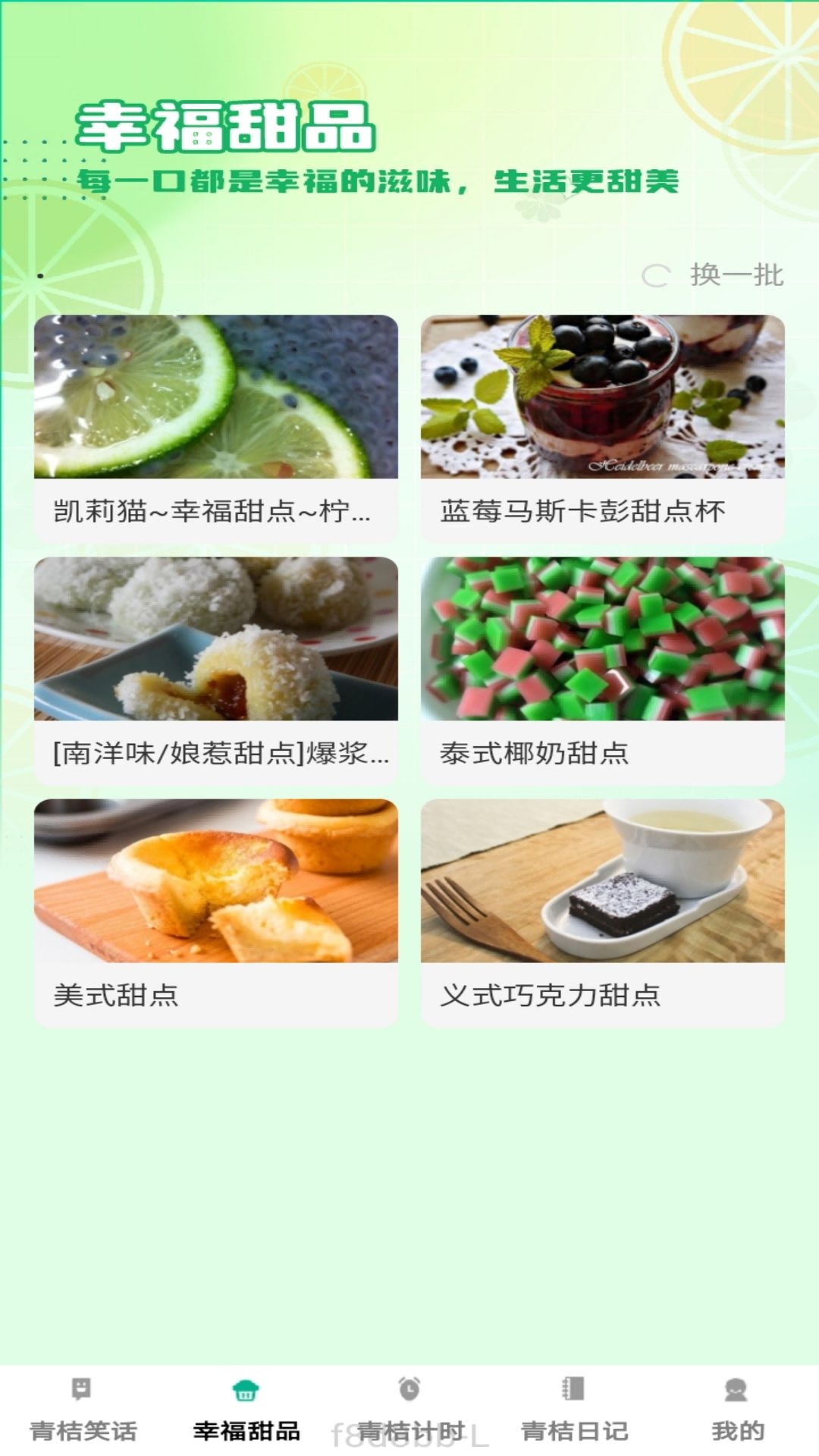Screen dimensions: 819x1456
Task: Open the 义式巧克力甜点 card
Action: (x=603, y=913)
